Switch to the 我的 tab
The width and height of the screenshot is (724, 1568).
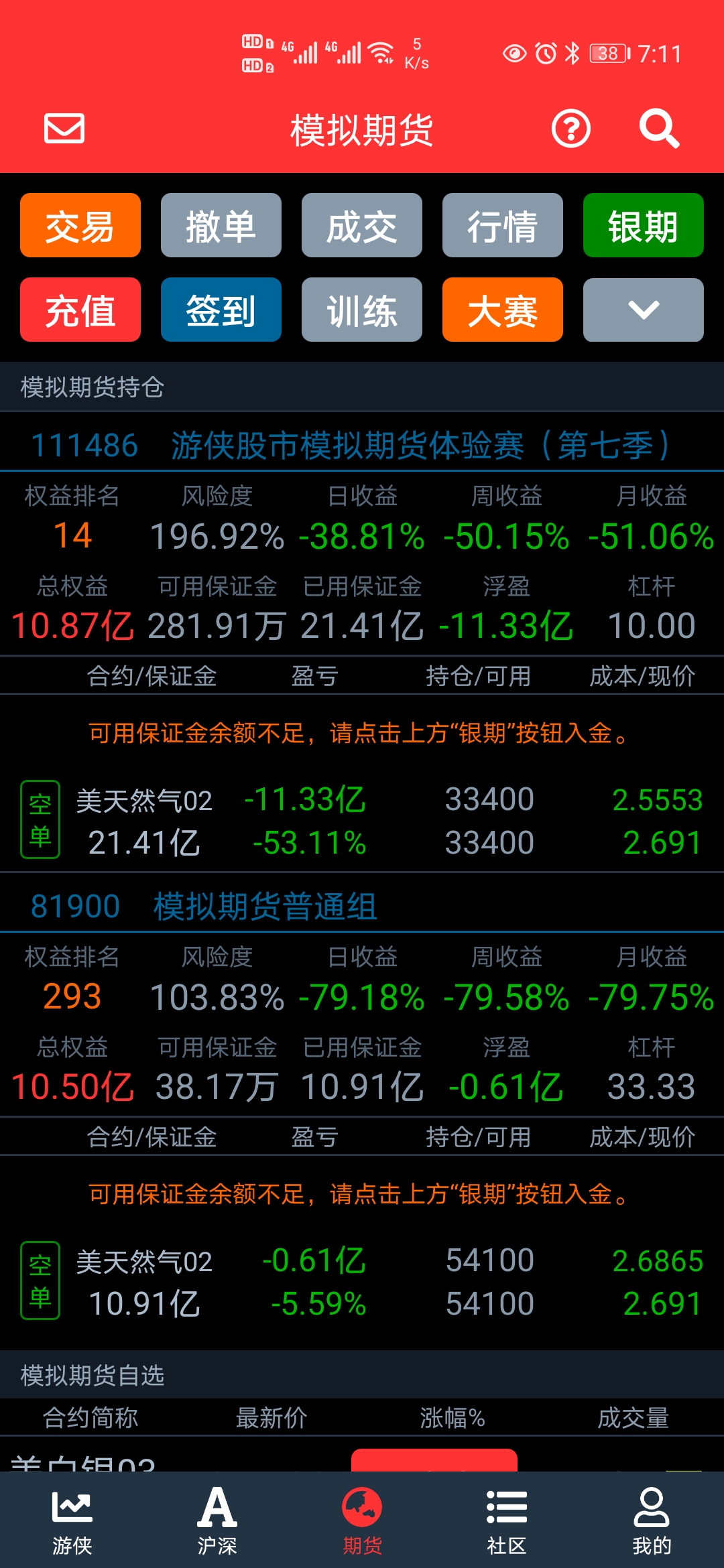(x=652, y=1521)
